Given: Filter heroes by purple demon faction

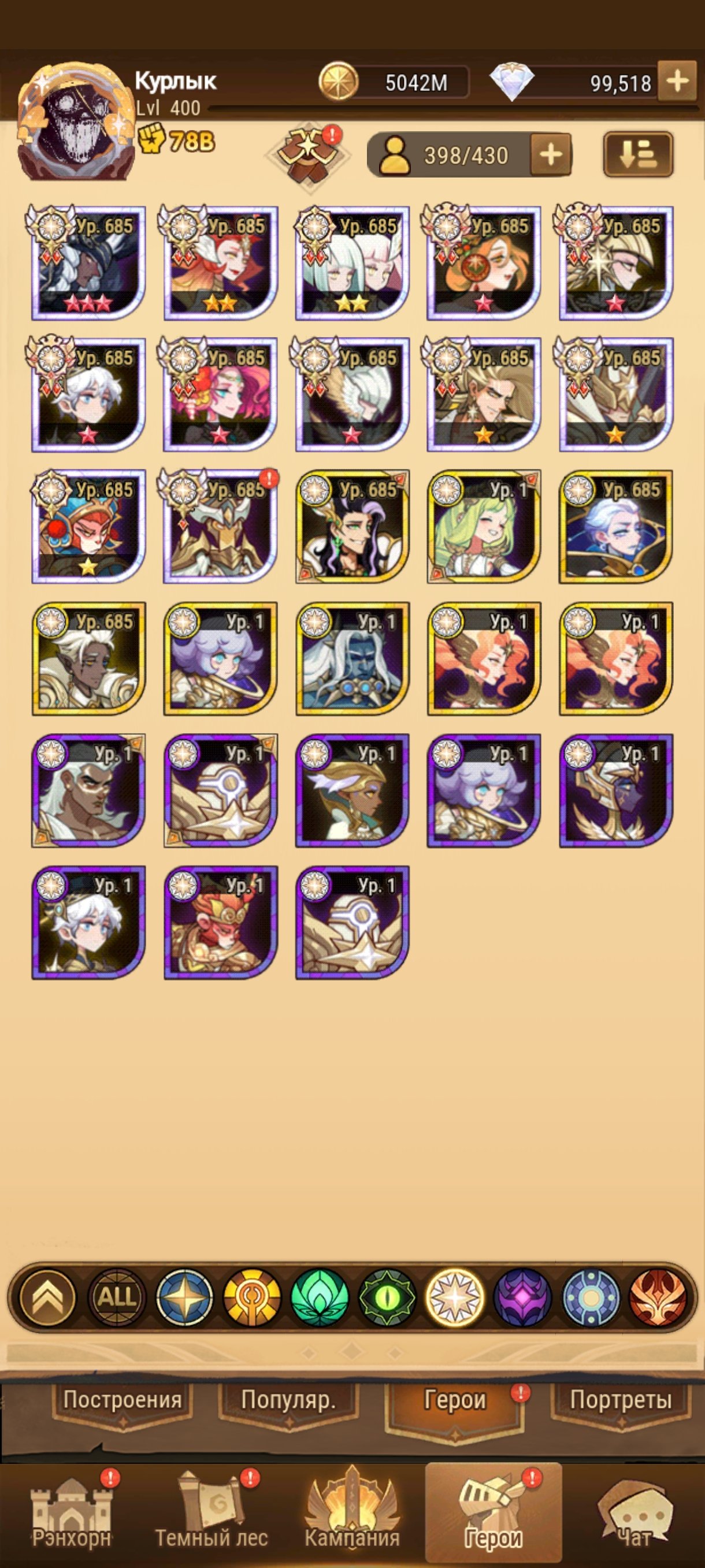Looking at the screenshot, I should pyautogui.click(x=522, y=1297).
